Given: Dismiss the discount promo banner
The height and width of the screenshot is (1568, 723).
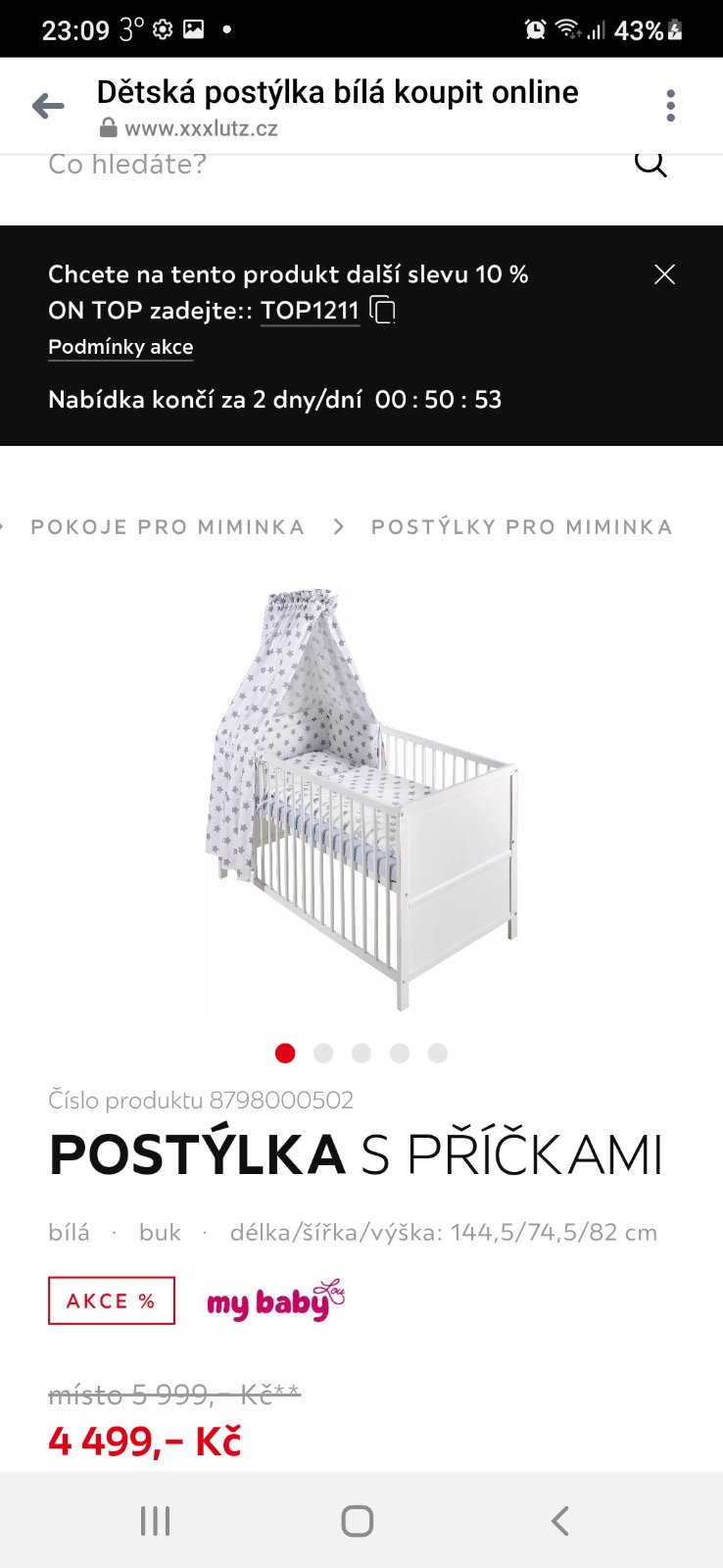Looking at the screenshot, I should pyautogui.click(x=664, y=274).
